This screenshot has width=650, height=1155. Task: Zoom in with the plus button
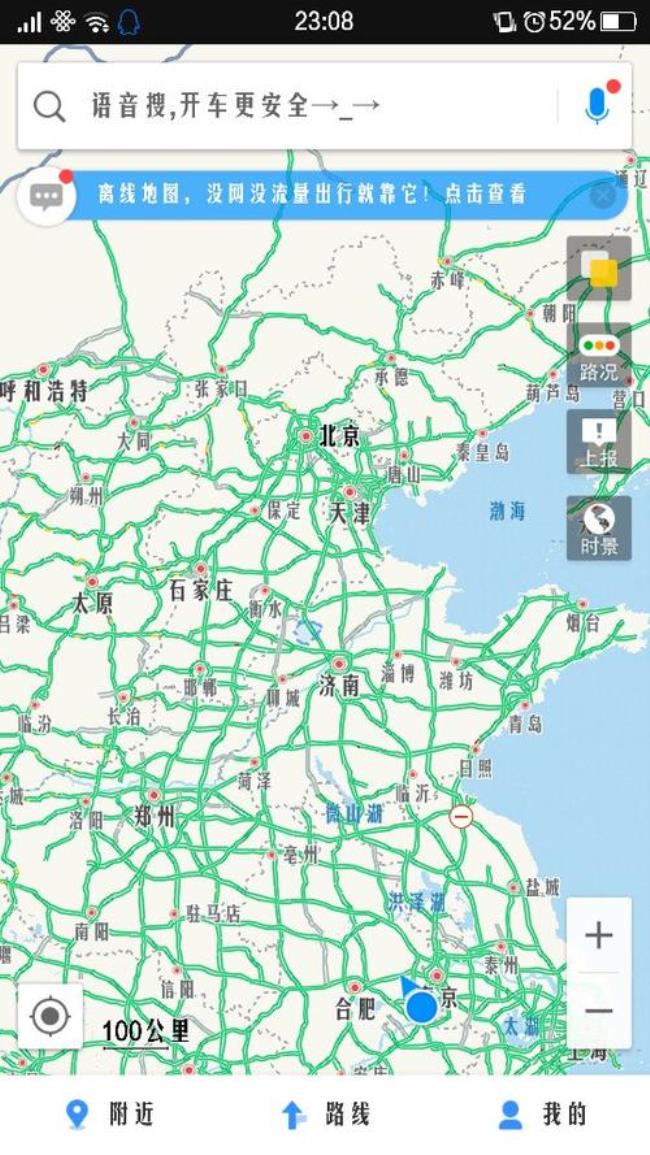[599, 936]
